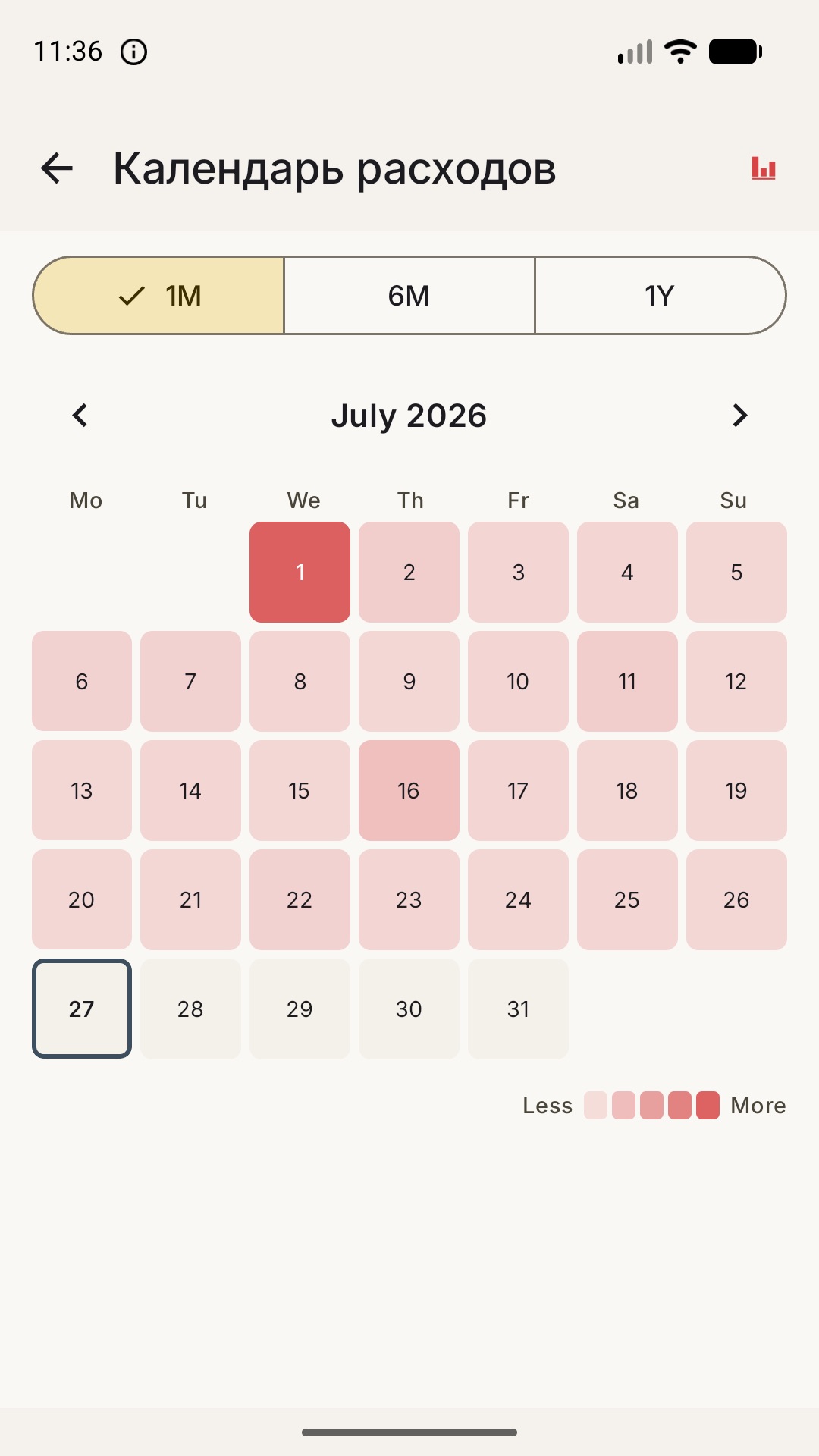Tap day 9 in the calendar
Viewport: 819px width, 1456px height.
(x=409, y=681)
